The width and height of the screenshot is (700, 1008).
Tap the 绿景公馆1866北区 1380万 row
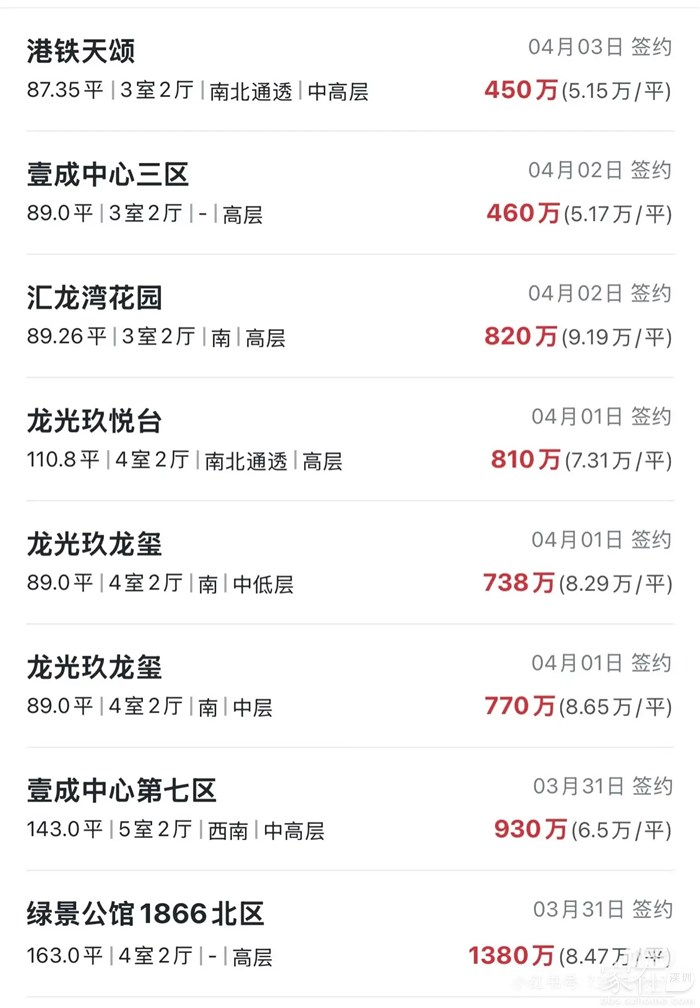350,933
